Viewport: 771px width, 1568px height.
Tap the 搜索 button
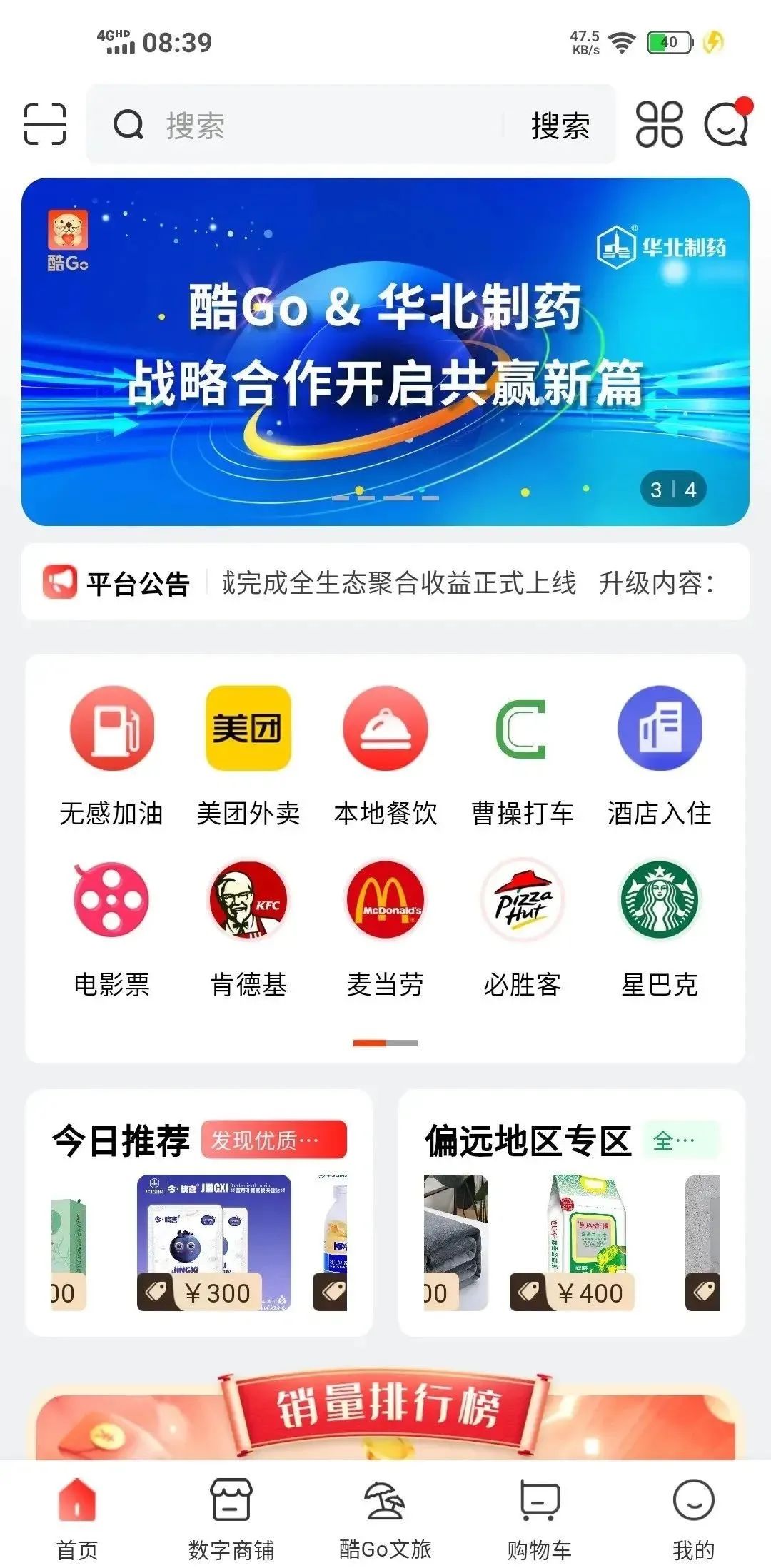point(560,126)
